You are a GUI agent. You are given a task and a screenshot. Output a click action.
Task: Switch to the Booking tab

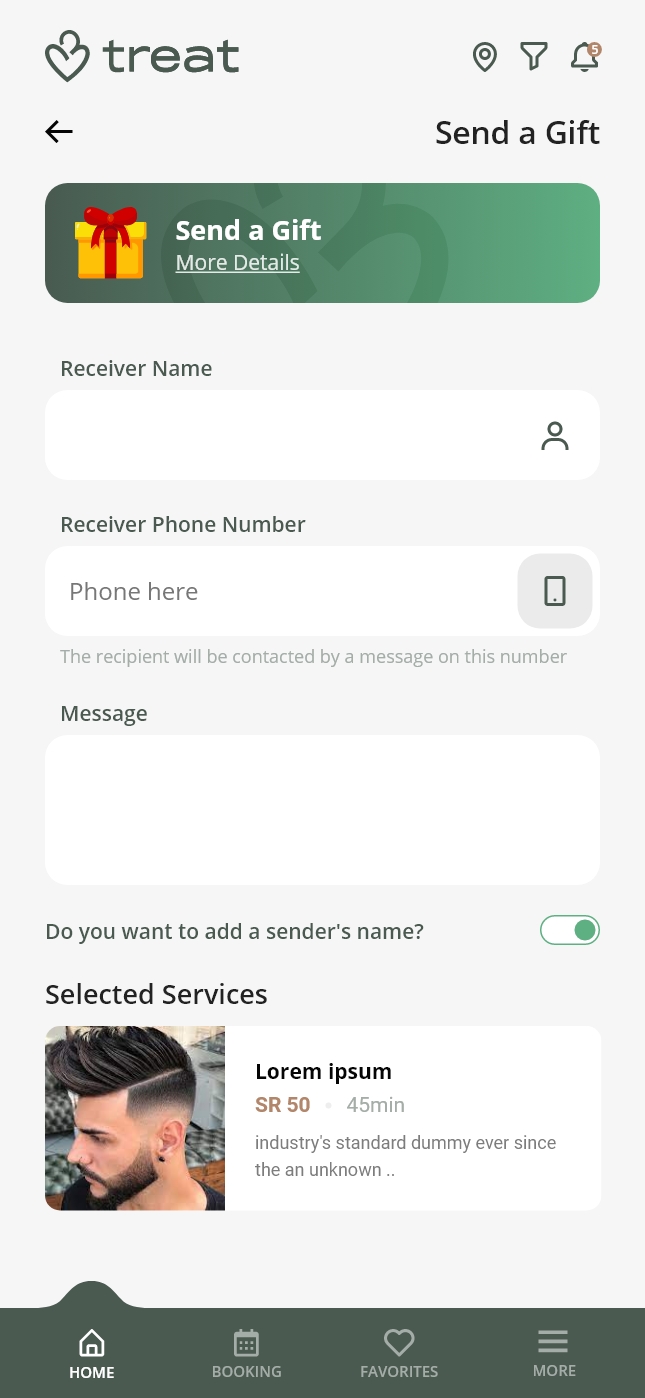(x=247, y=1355)
